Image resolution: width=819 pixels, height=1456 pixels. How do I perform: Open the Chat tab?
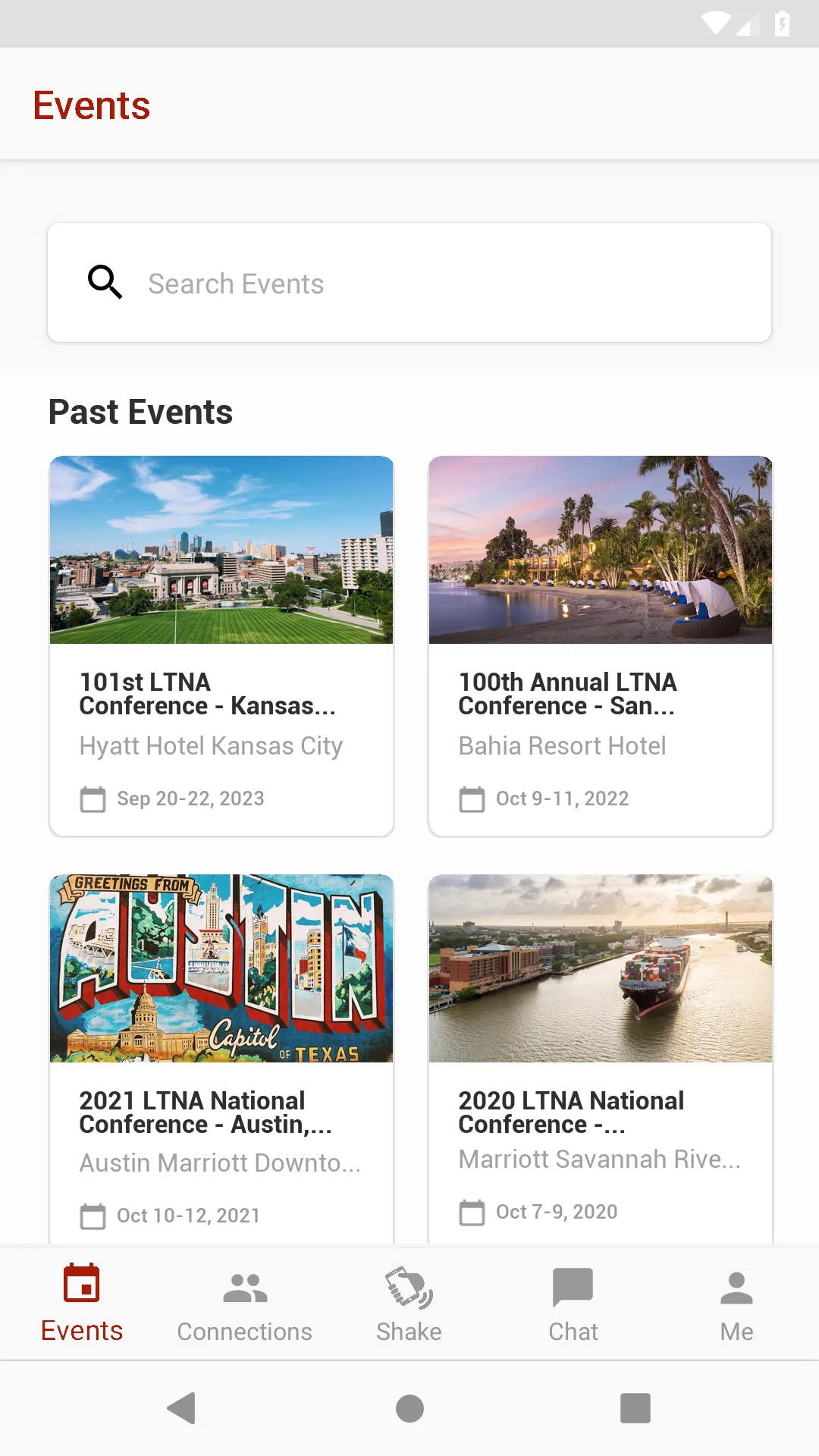(x=573, y=1304)
